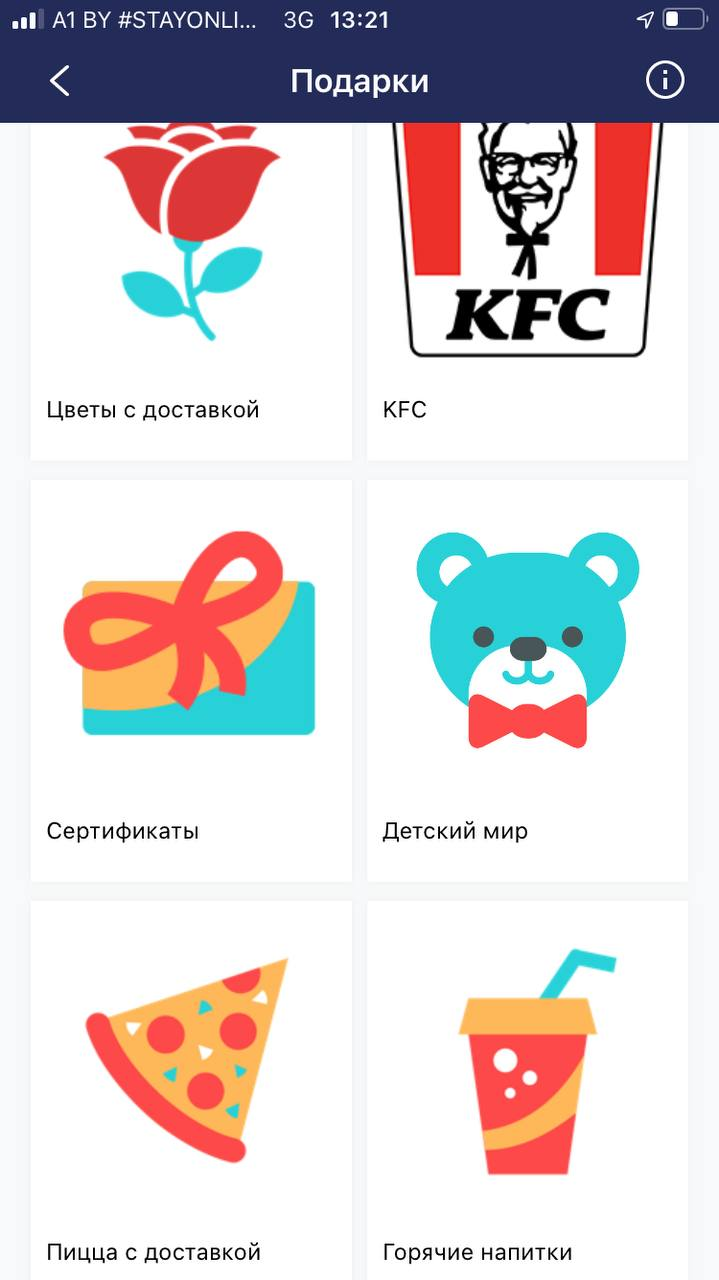Select the KFC gift card tile
The width and height of the screenshot is (719, 1280).
pyautogui.click(x=527, y=290)
